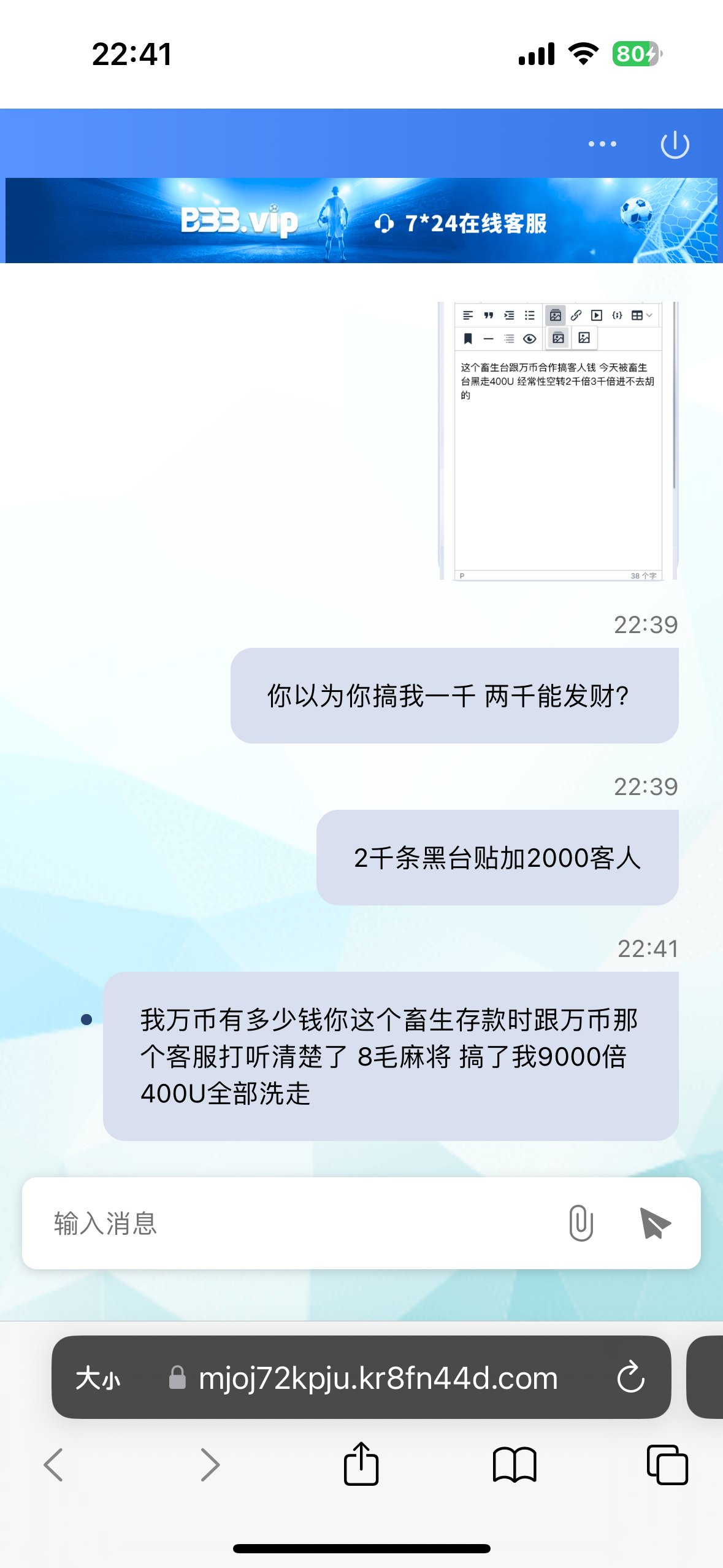This screenshot has width=723, height=1568.
Task: Open the sent screenshot image
Action: pos(558,440)
